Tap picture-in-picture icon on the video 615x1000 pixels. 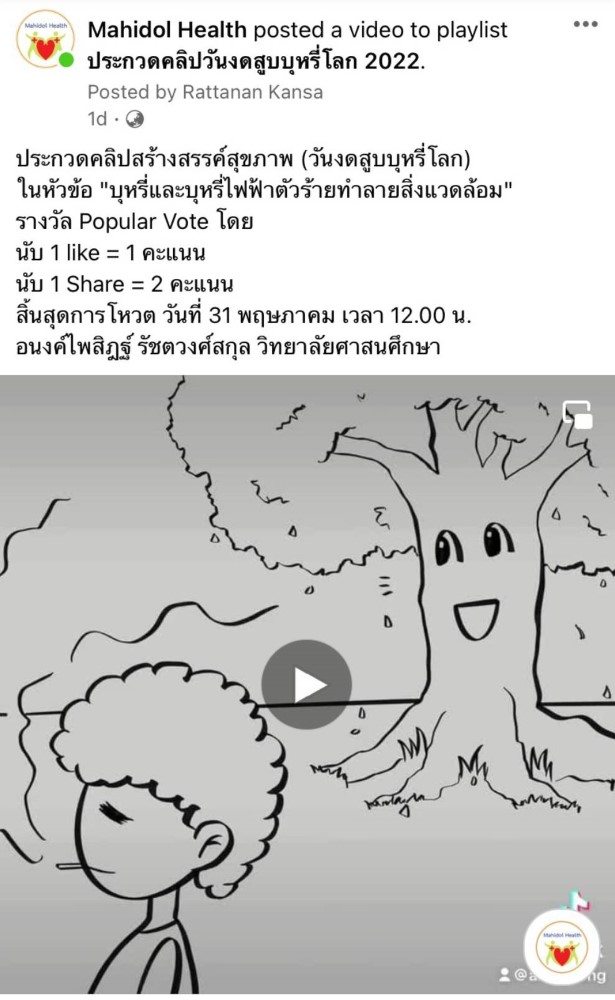(577, 415)
